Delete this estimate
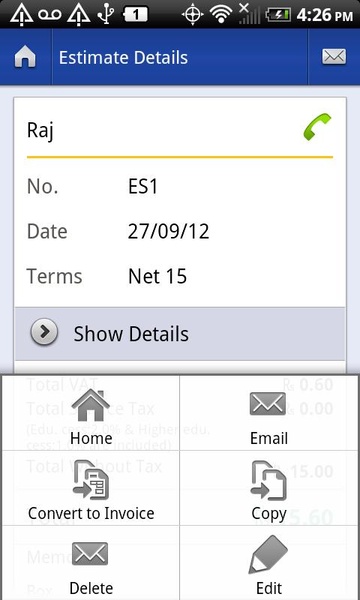The width and height of the screenshot is (360, 600). click(91, 562)
